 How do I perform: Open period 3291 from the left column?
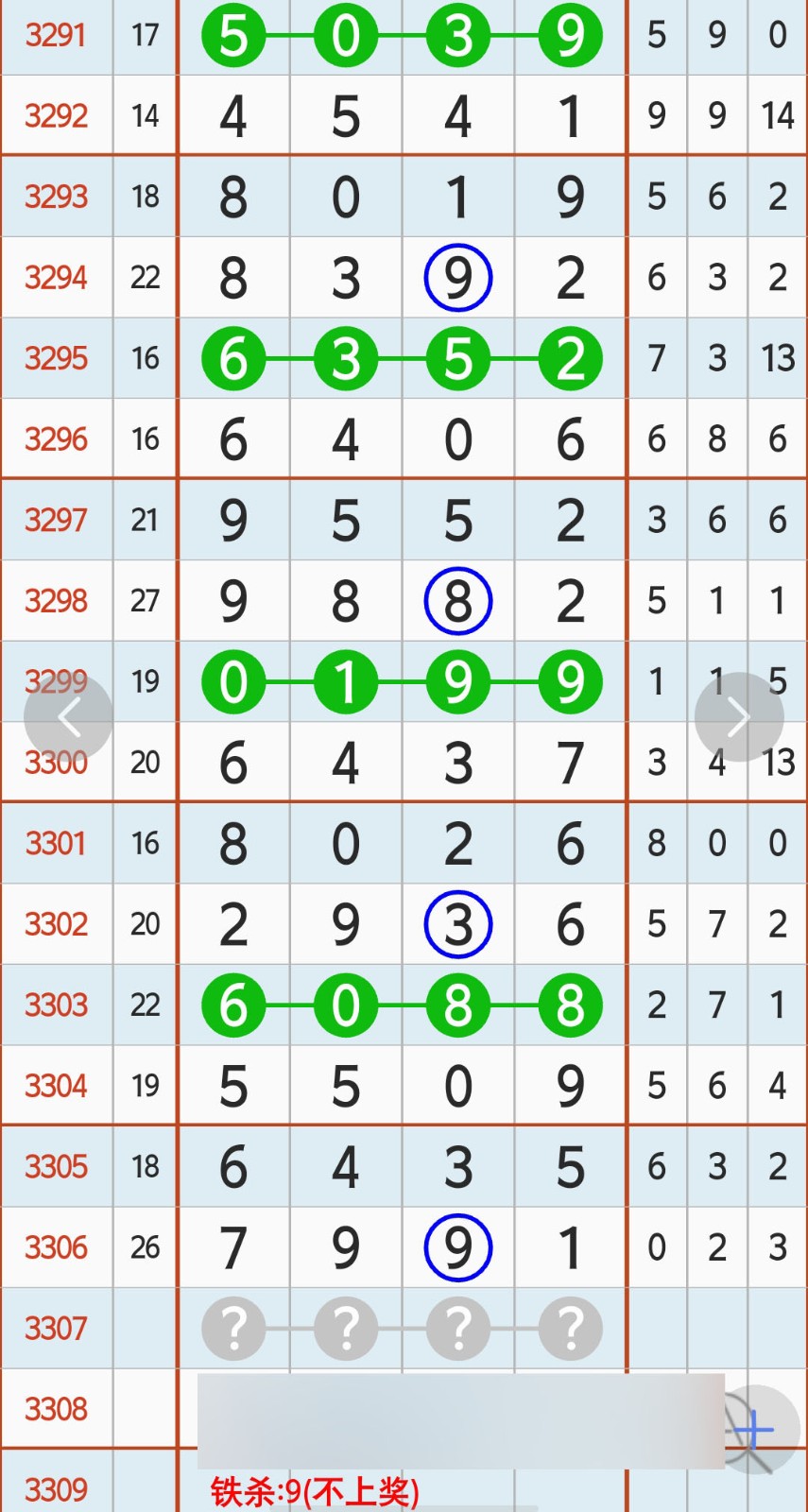coord(56,36)
